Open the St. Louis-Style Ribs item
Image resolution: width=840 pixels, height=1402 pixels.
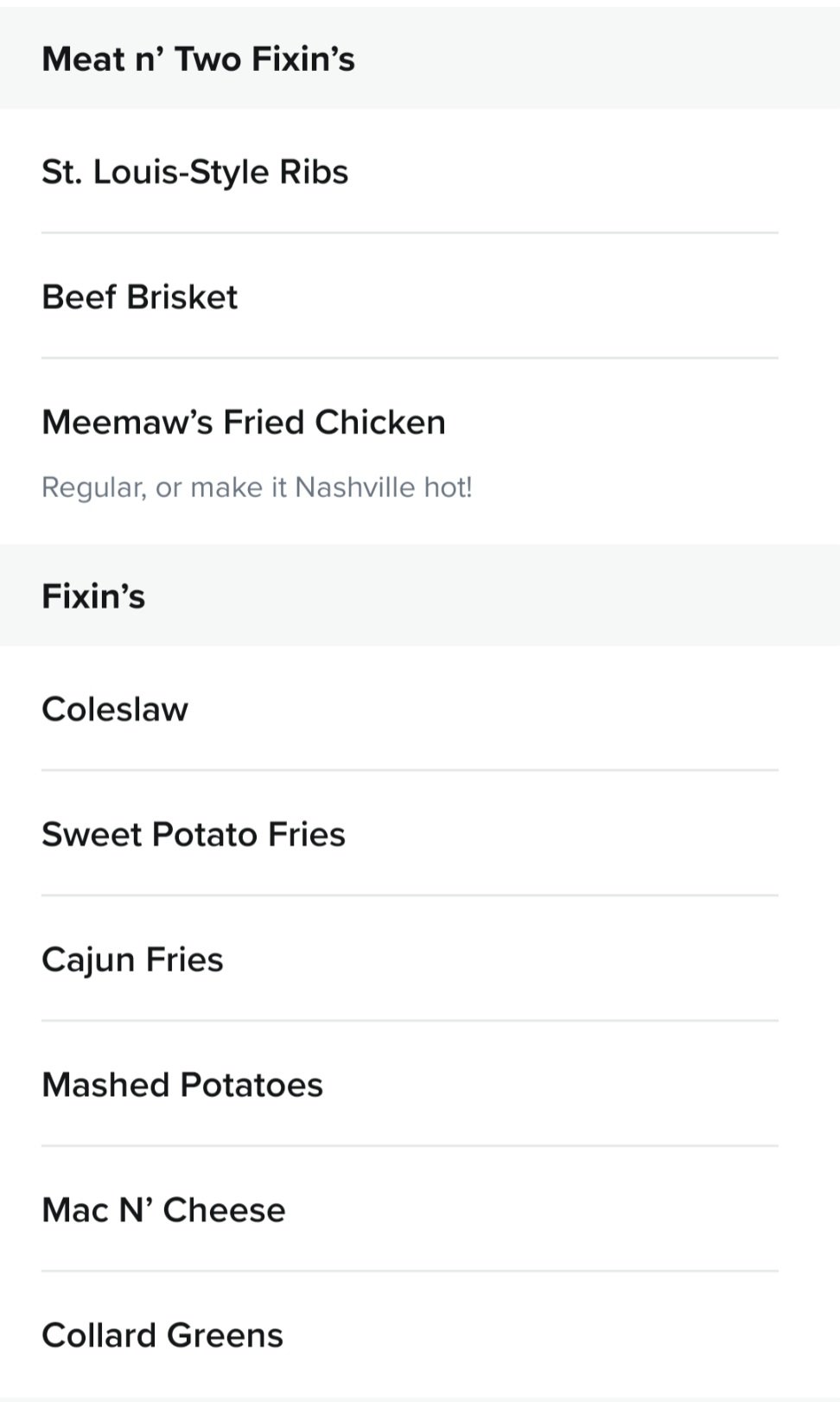pos(410,171)
